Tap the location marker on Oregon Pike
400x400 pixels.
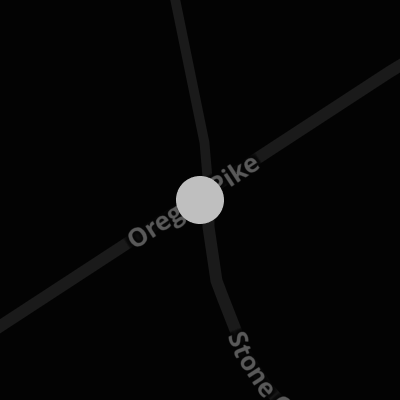pos(200,200)
